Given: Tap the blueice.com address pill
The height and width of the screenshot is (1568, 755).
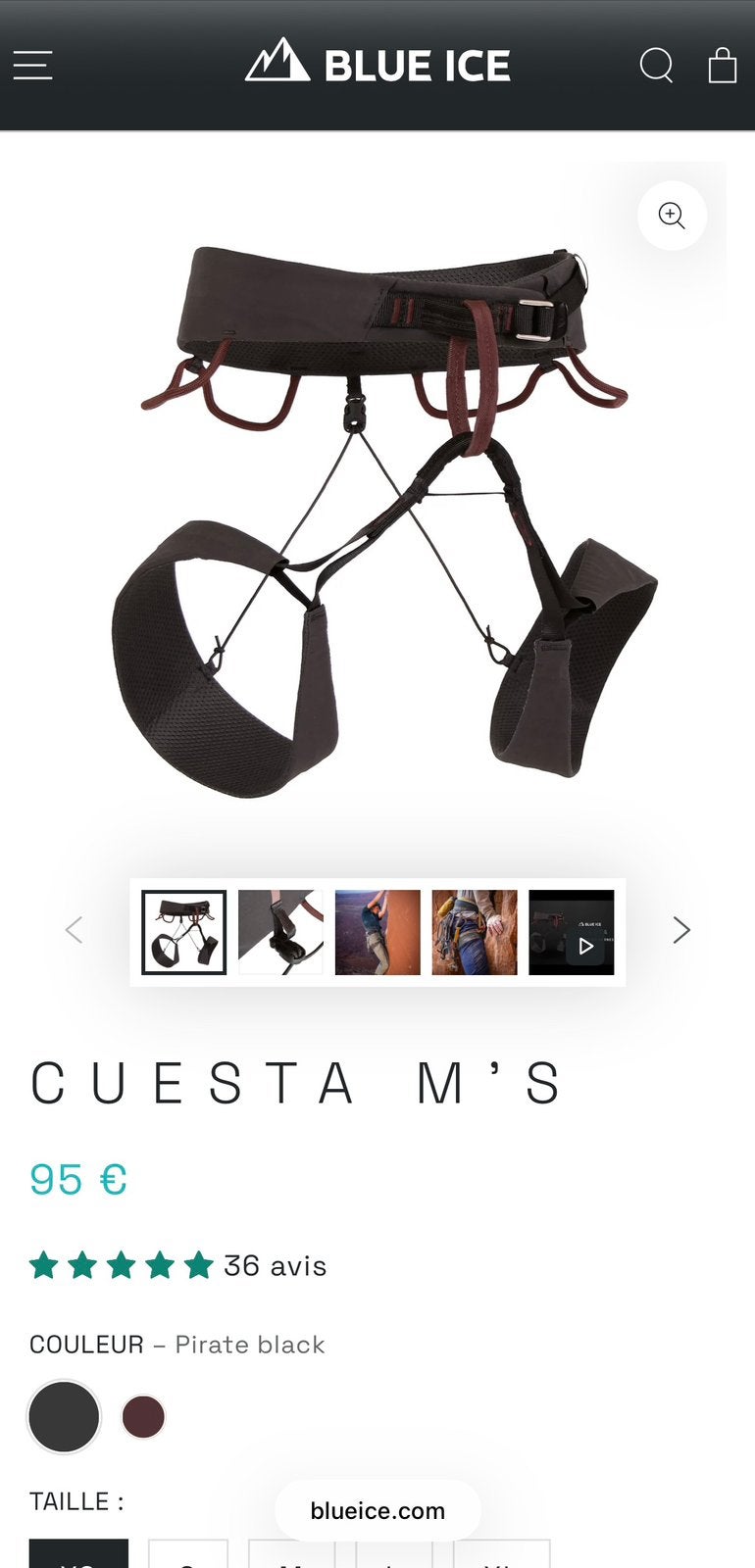Looking at the screenshot, I should pyautogui.click(x=377, y=1510).
